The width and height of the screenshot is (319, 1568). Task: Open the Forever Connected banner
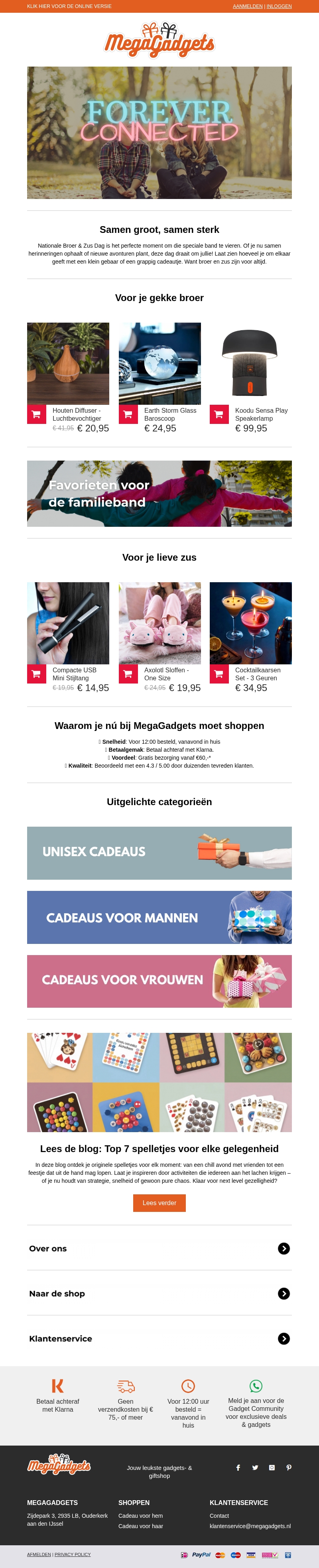click(x=159, y=133)
